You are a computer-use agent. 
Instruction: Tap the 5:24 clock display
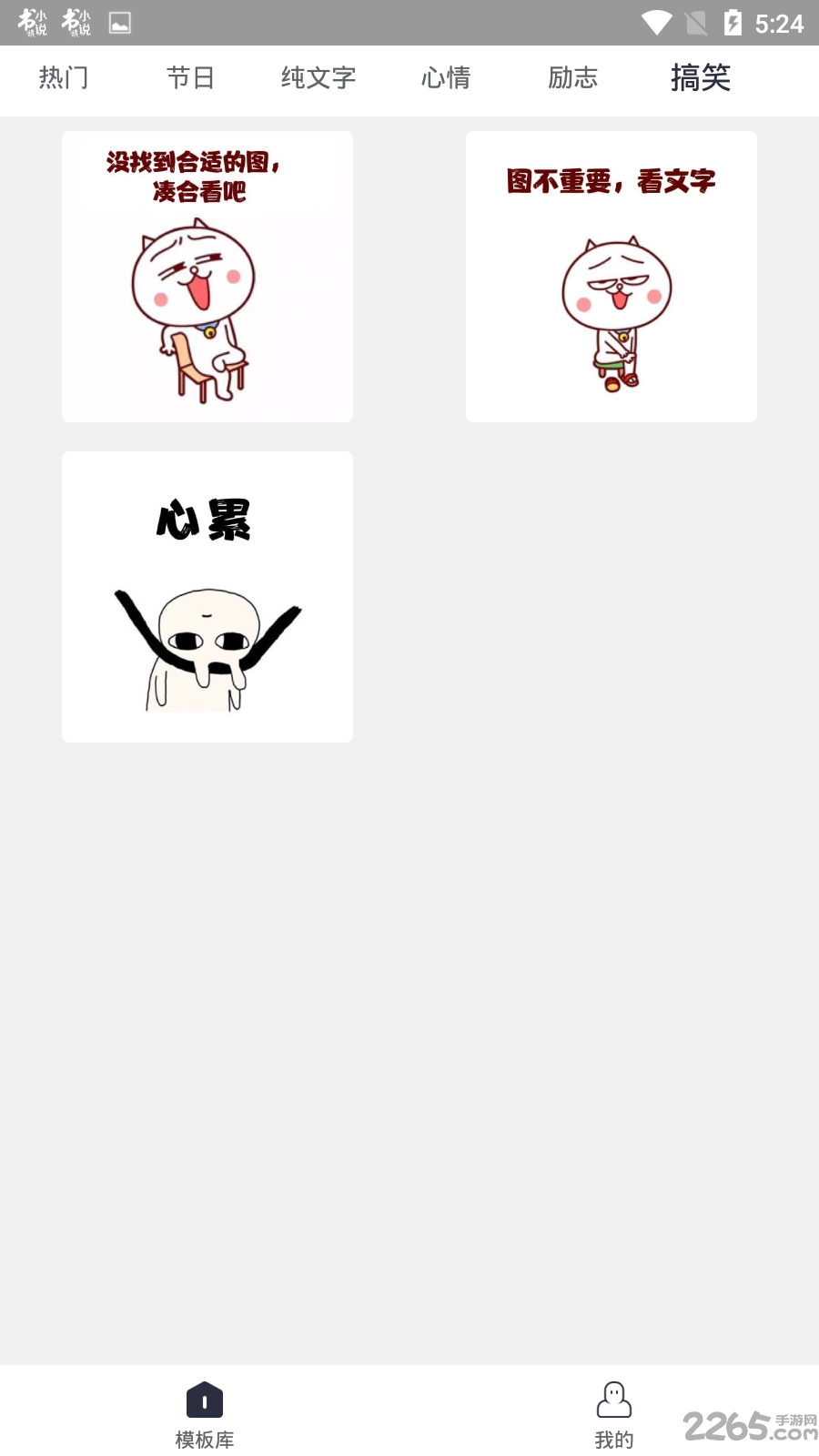point(778,22)
